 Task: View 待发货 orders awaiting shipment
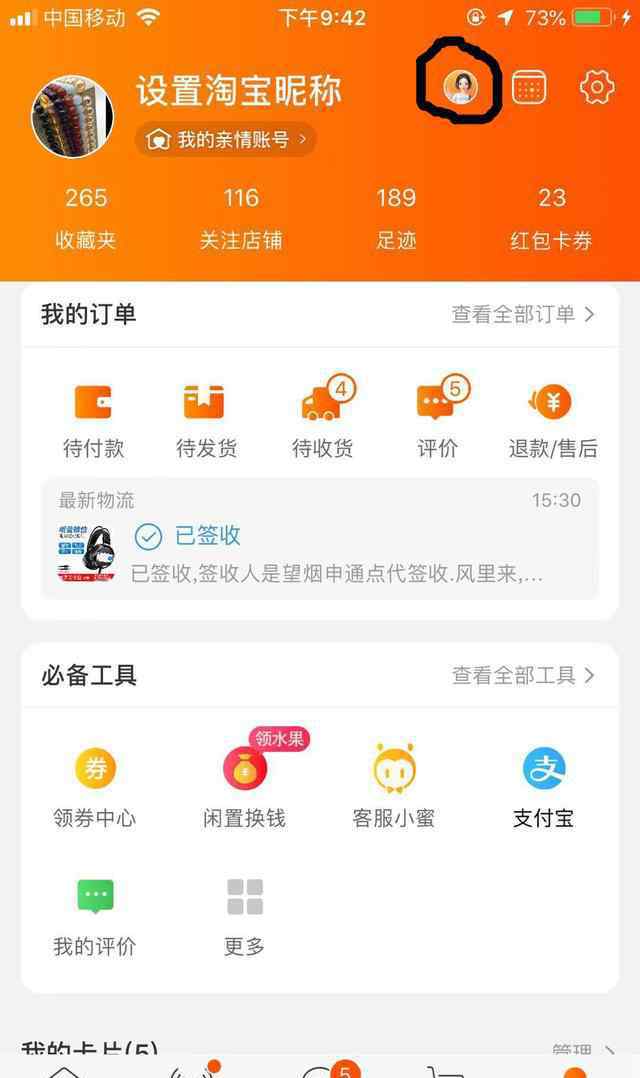(206, 420)
